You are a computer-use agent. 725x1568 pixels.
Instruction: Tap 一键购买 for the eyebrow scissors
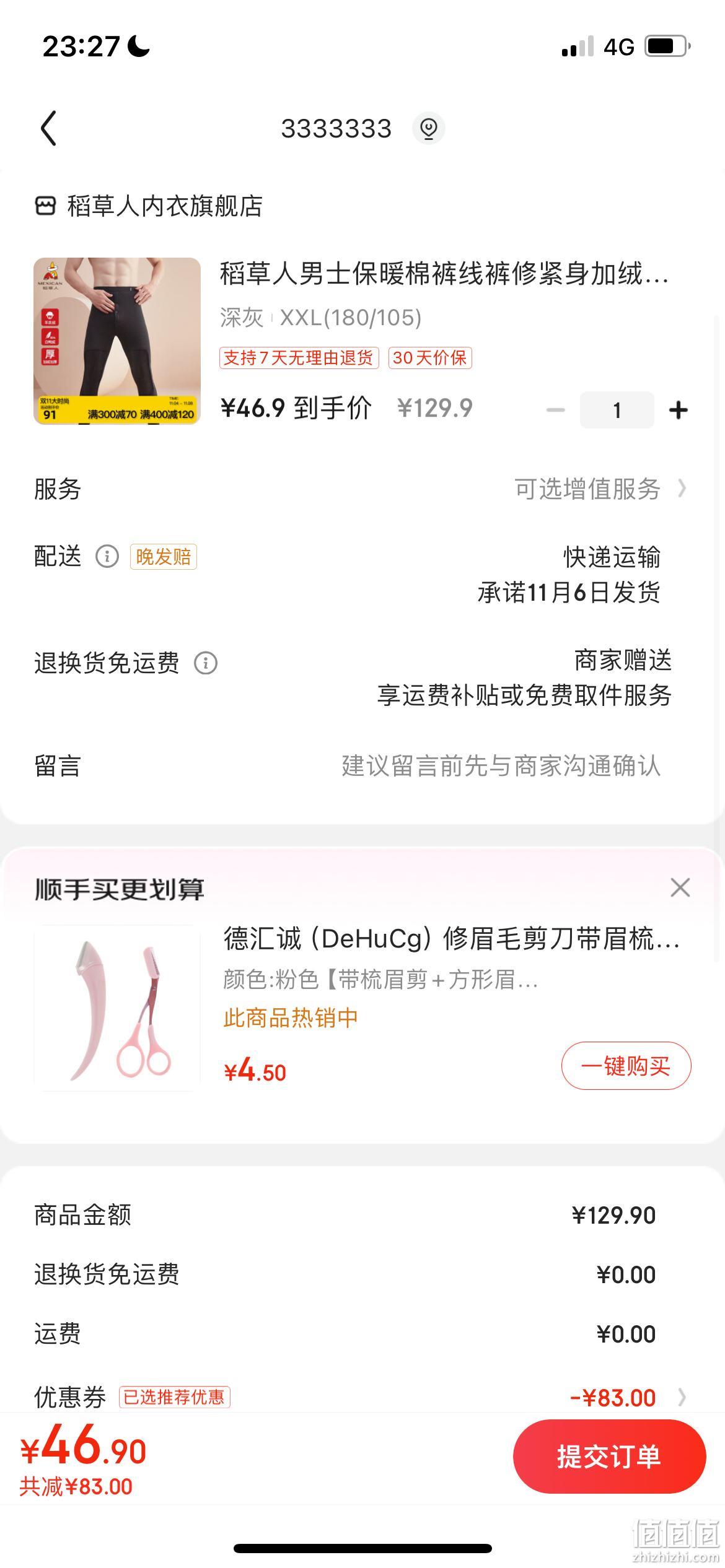tap(626, 1066)
